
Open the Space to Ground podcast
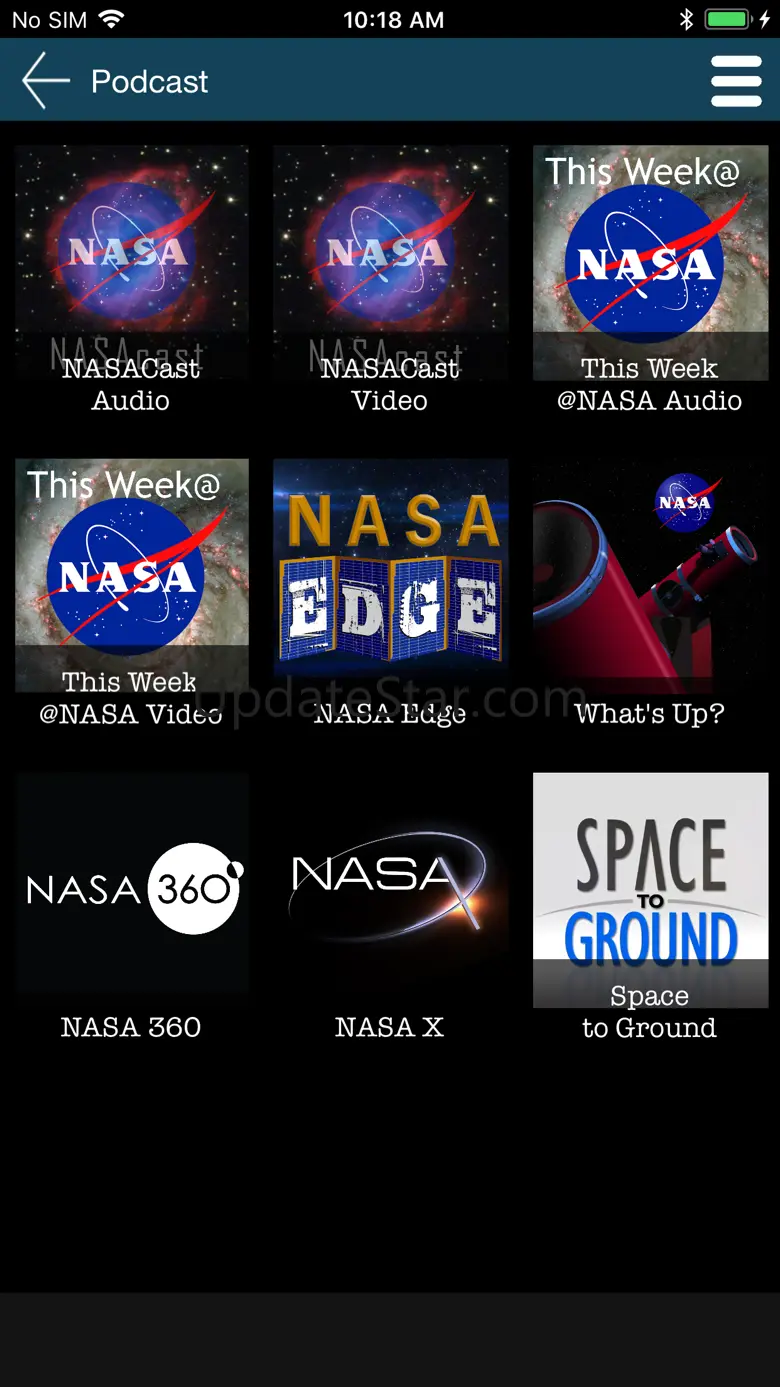[650, 908]
